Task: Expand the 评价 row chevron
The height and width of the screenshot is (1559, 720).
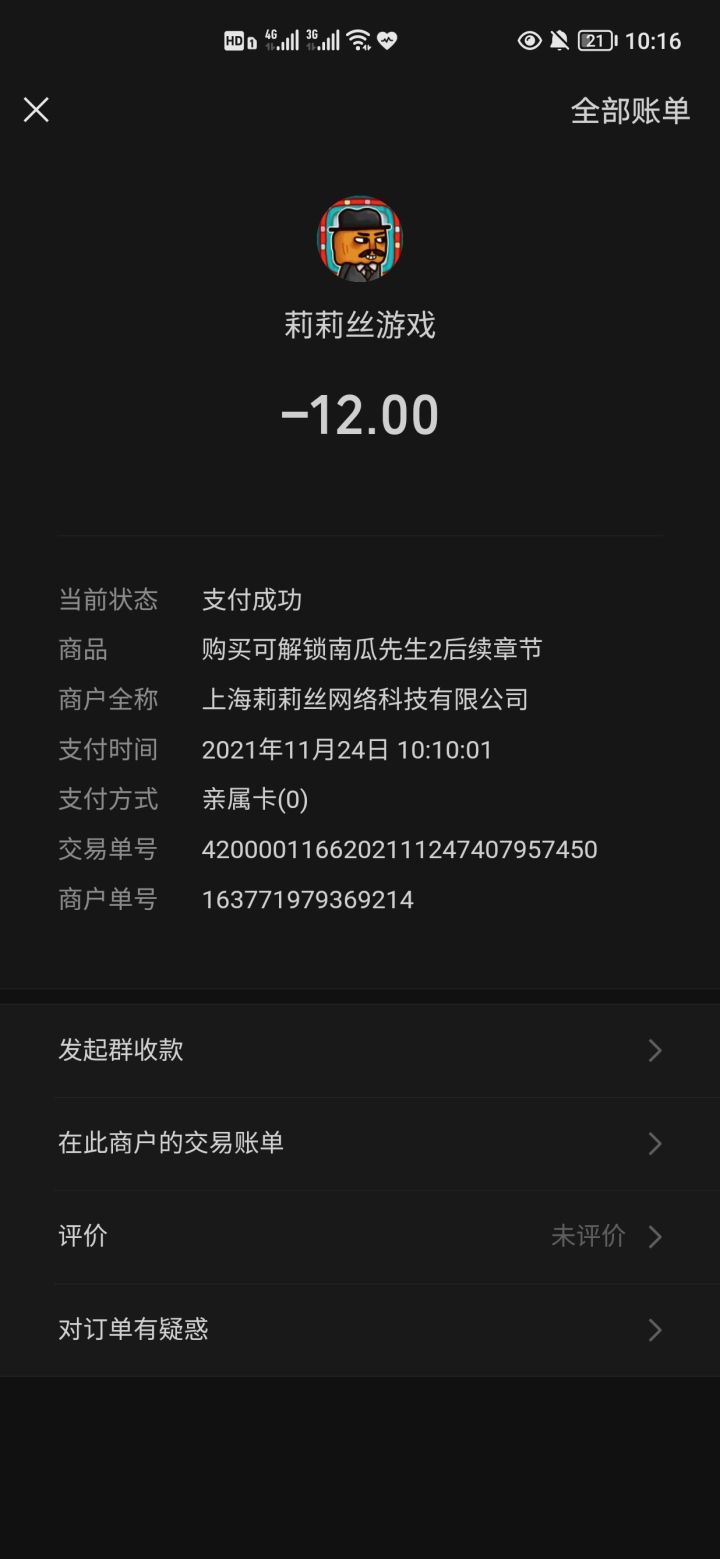Action: [655, 1236]
